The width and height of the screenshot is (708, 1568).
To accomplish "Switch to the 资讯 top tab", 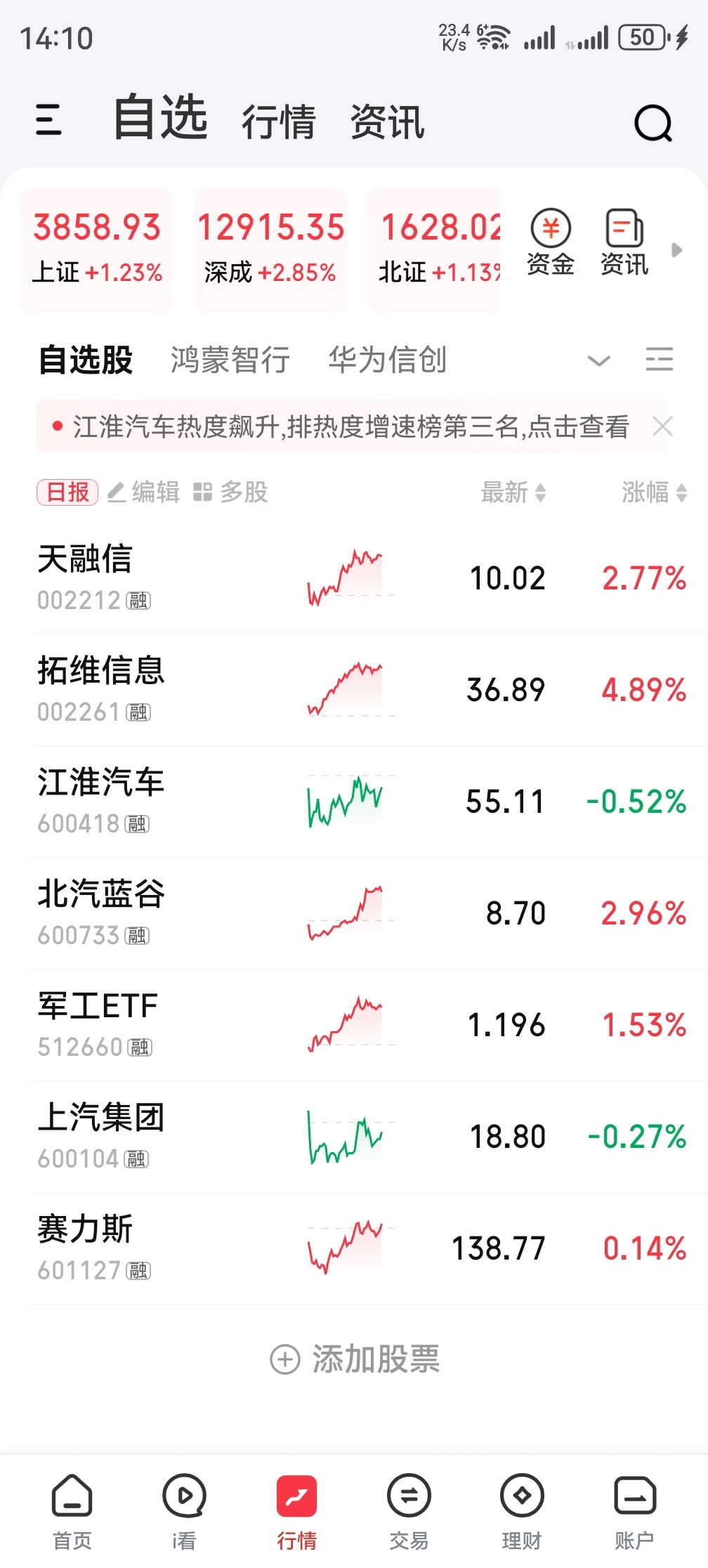I will [387, 122].
